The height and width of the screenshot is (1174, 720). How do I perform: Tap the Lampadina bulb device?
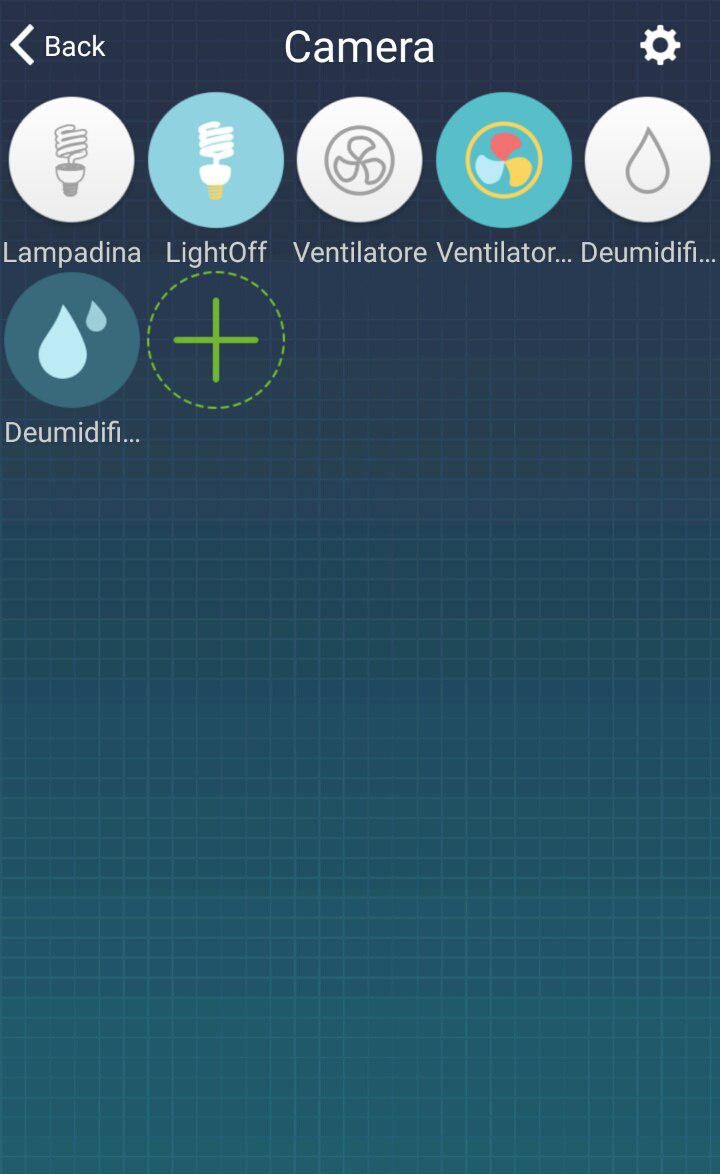[71, 160]
